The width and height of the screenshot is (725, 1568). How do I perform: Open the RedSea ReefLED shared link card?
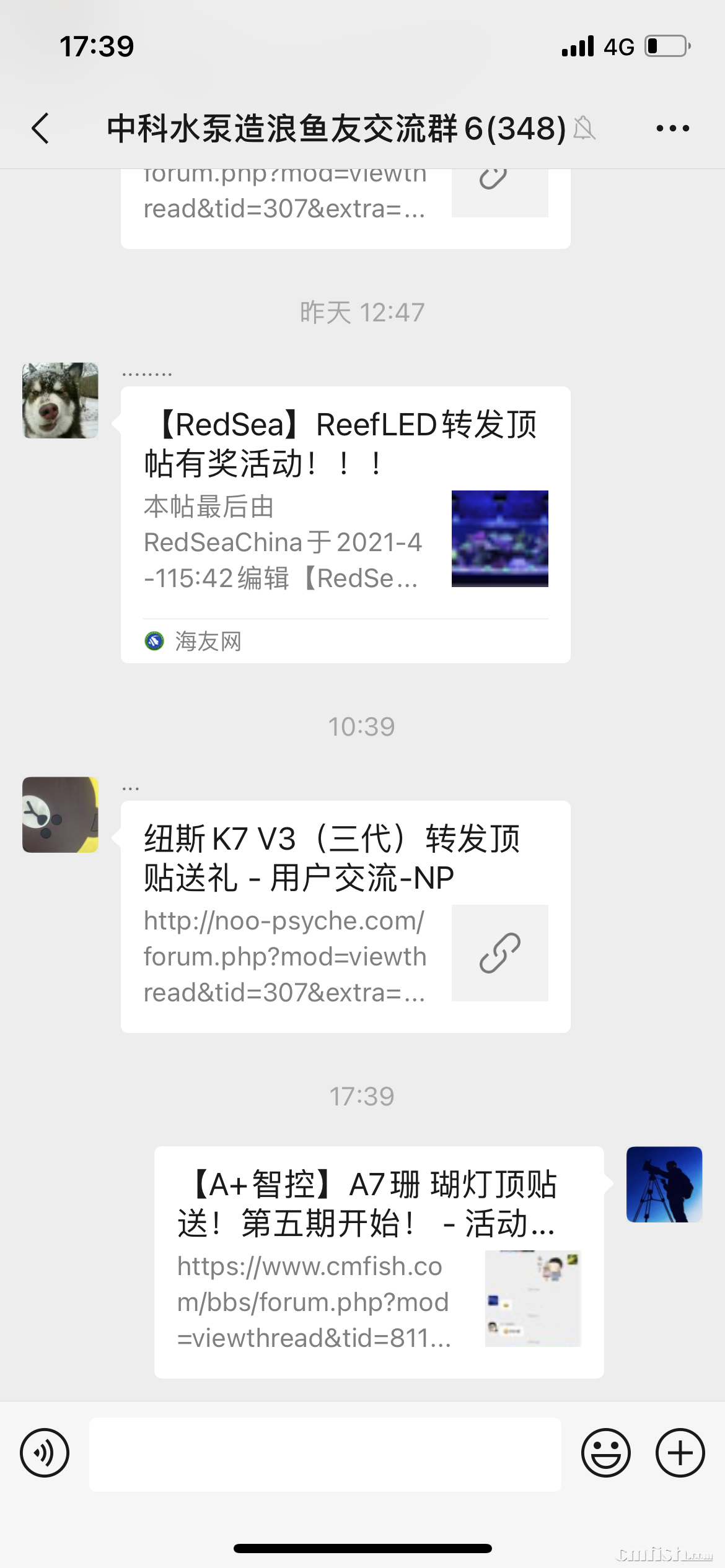pyautogui.click(x=345, y=524)
